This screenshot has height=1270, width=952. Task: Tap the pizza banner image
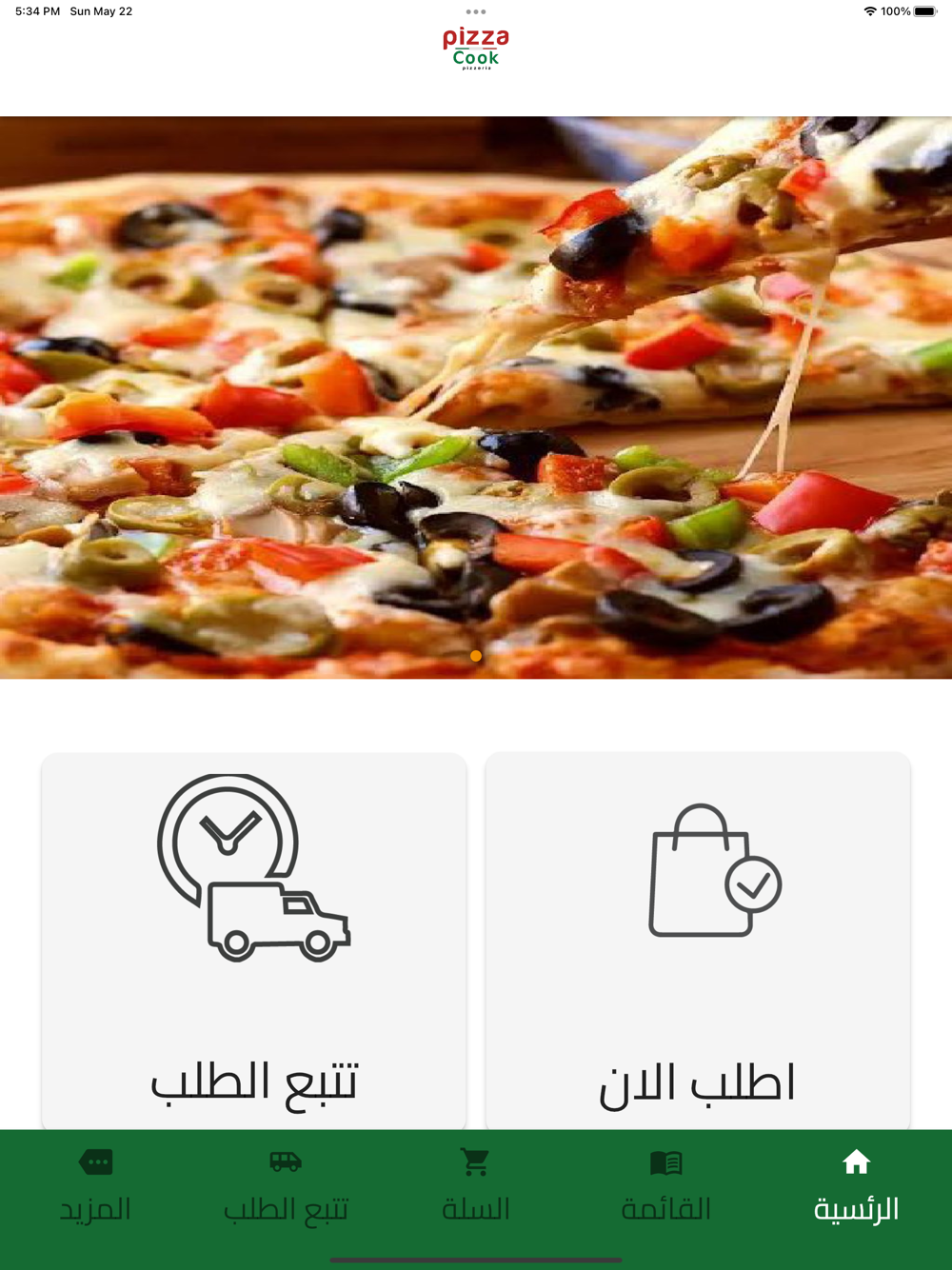(476, 397)
